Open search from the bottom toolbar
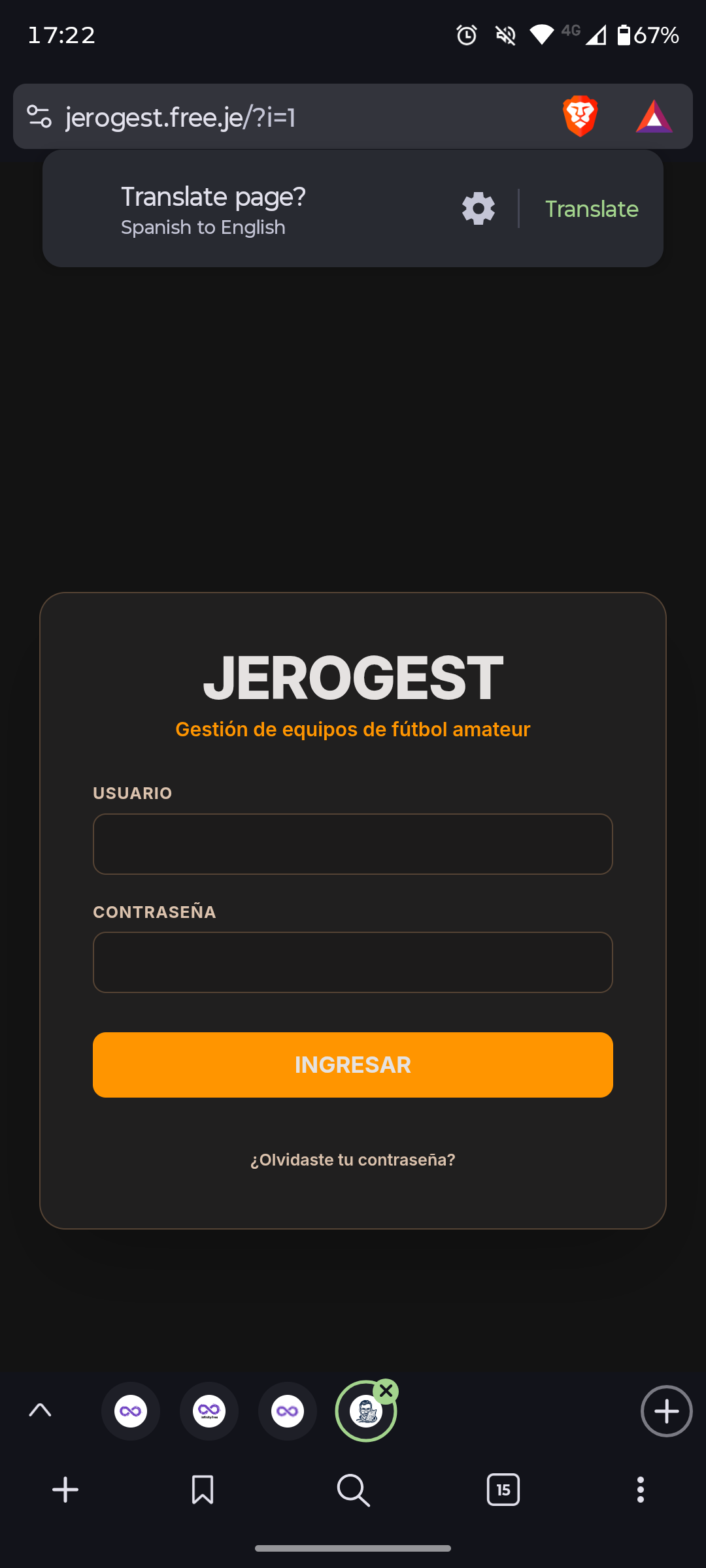 coord(353,1490)
